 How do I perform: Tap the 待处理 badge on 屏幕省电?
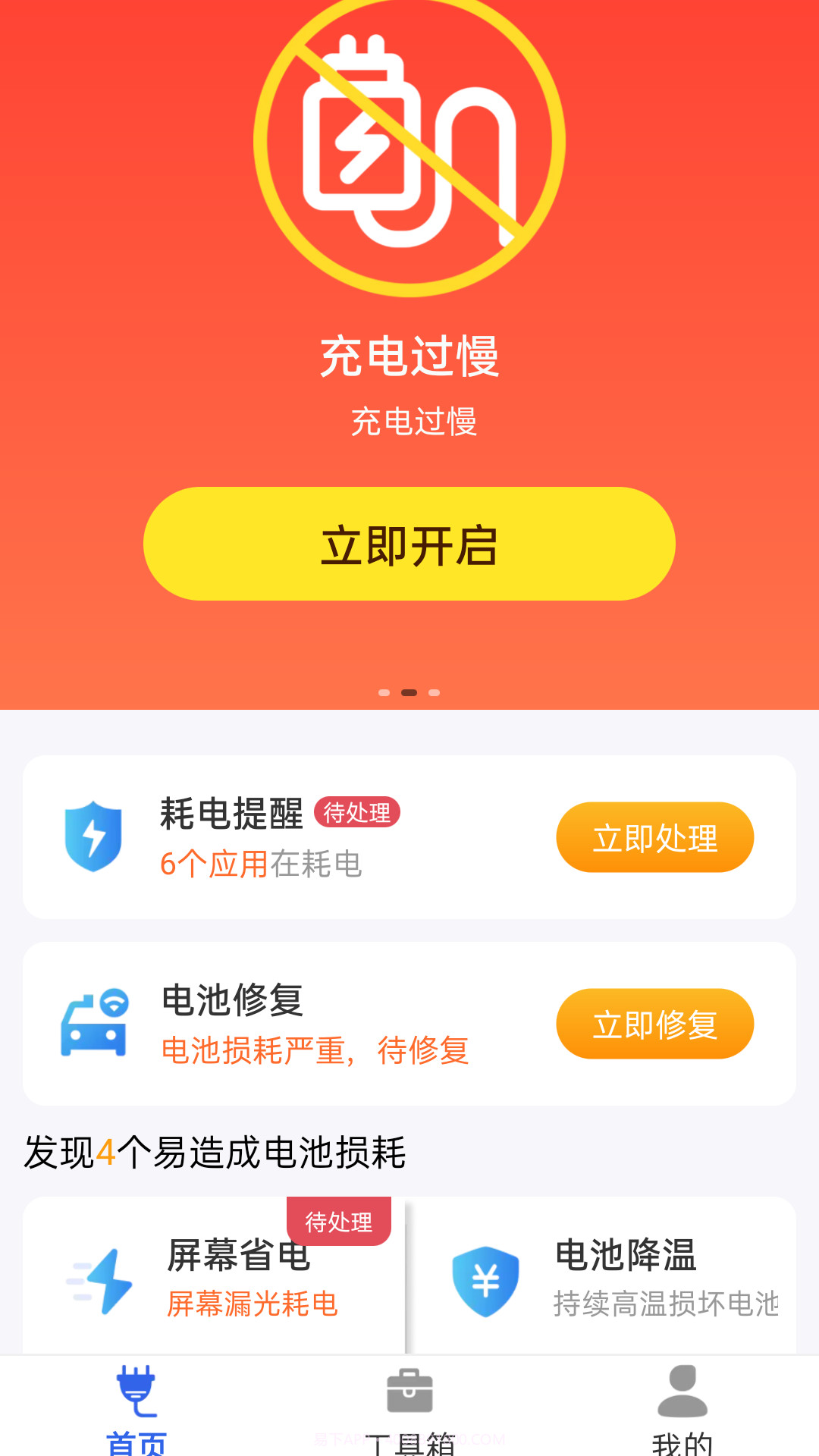339,1221
